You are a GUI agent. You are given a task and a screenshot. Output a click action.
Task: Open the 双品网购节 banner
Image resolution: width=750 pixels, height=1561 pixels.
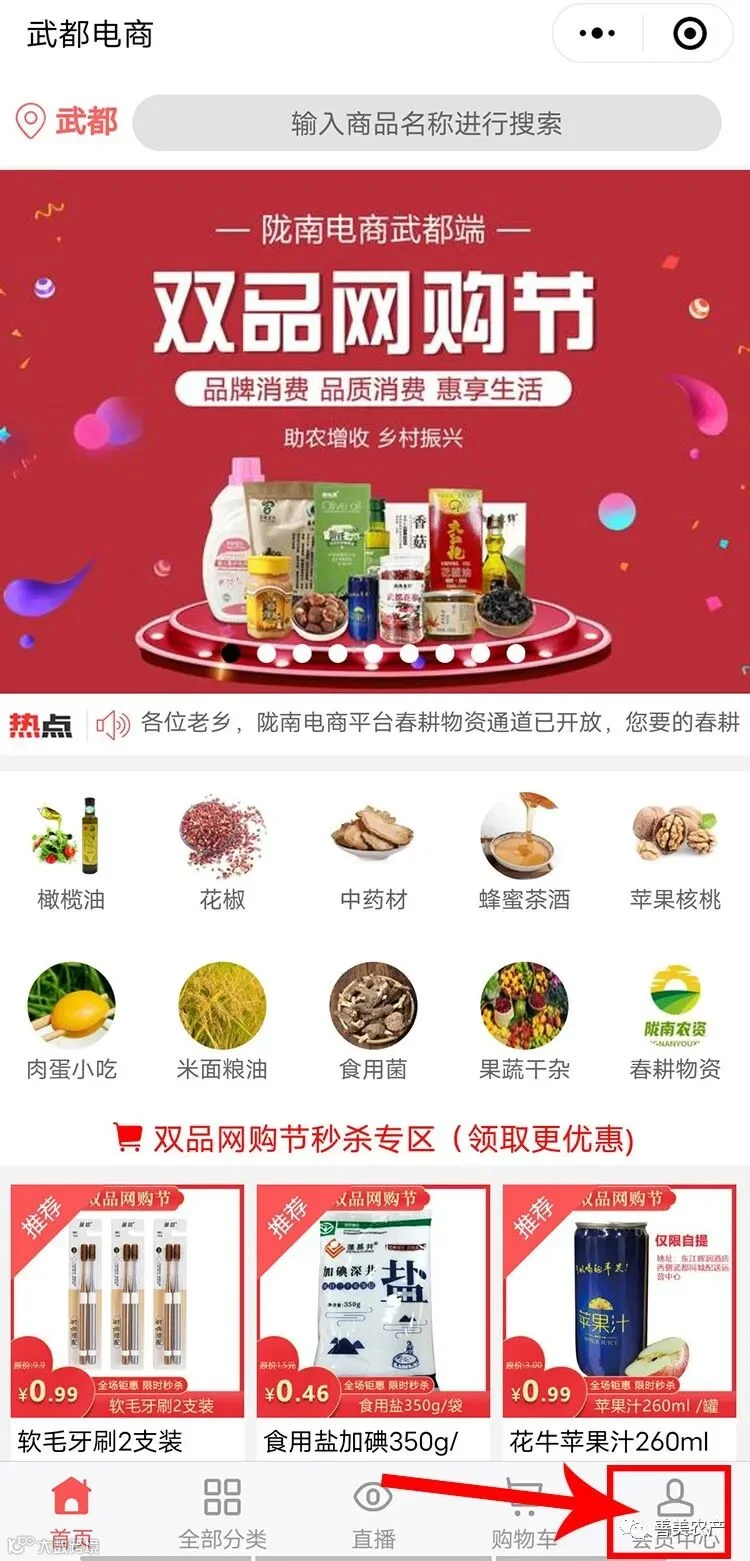click(x=375, y=430)
